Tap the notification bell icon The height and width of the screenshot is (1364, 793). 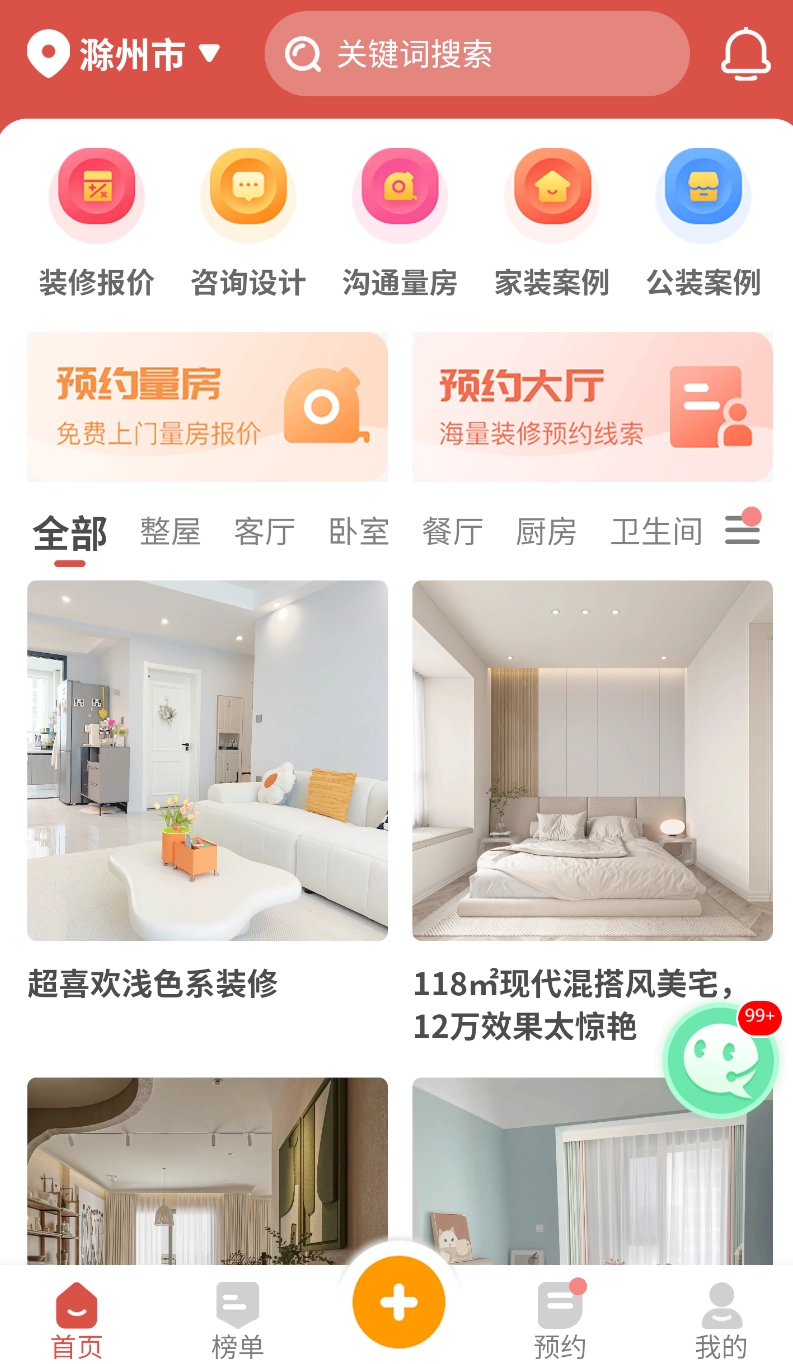click(745, 55)
